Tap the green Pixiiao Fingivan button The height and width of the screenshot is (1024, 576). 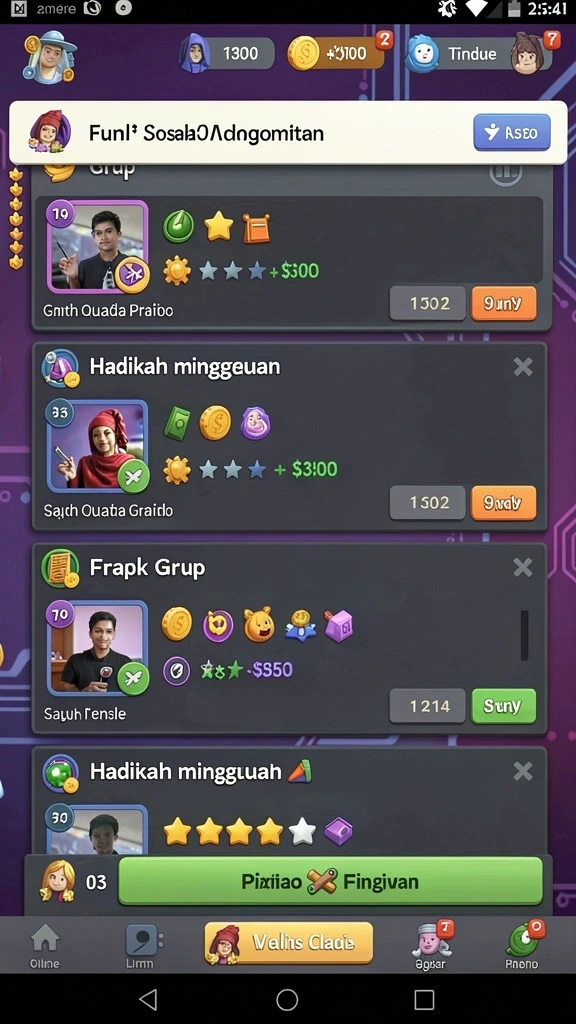click(x=330, y=882)
